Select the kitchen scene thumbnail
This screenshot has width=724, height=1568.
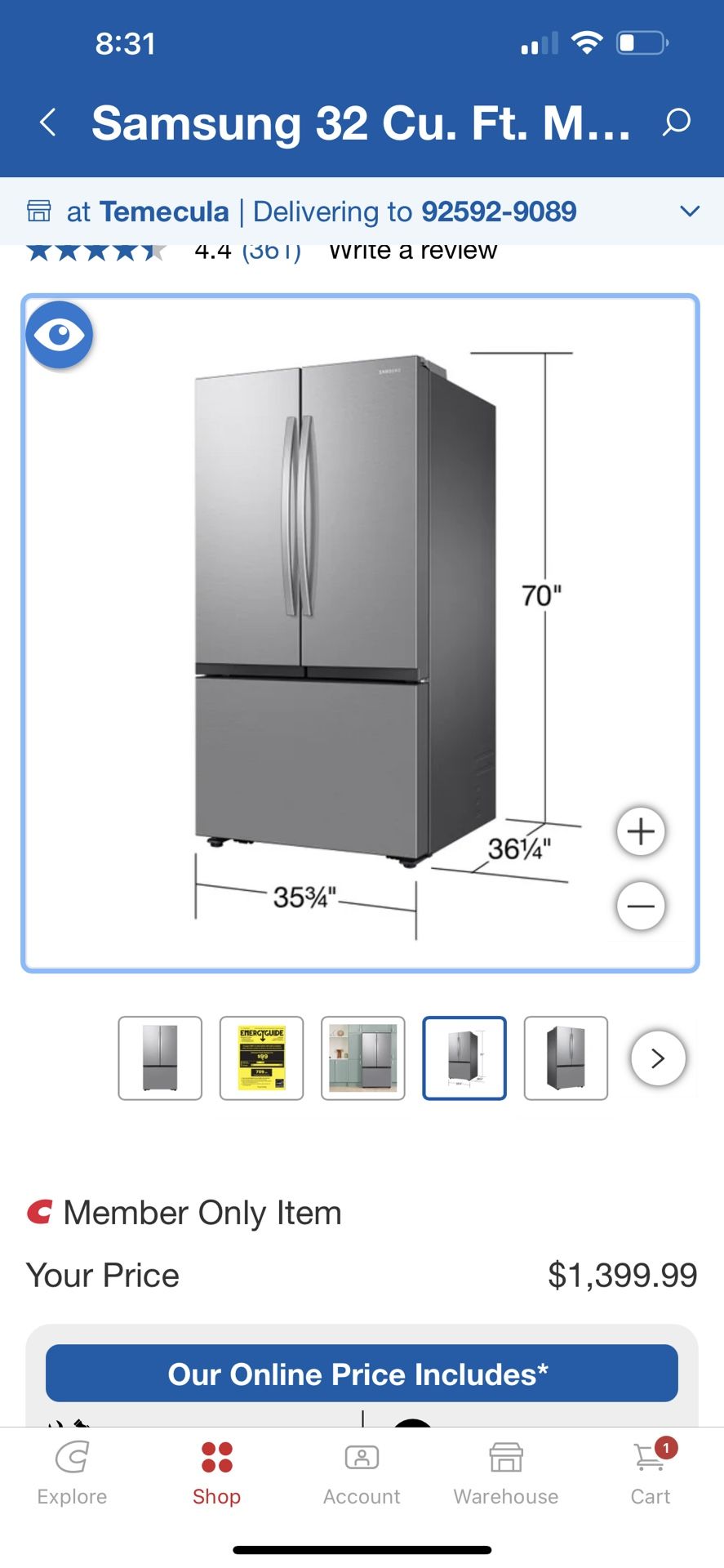363,1058
